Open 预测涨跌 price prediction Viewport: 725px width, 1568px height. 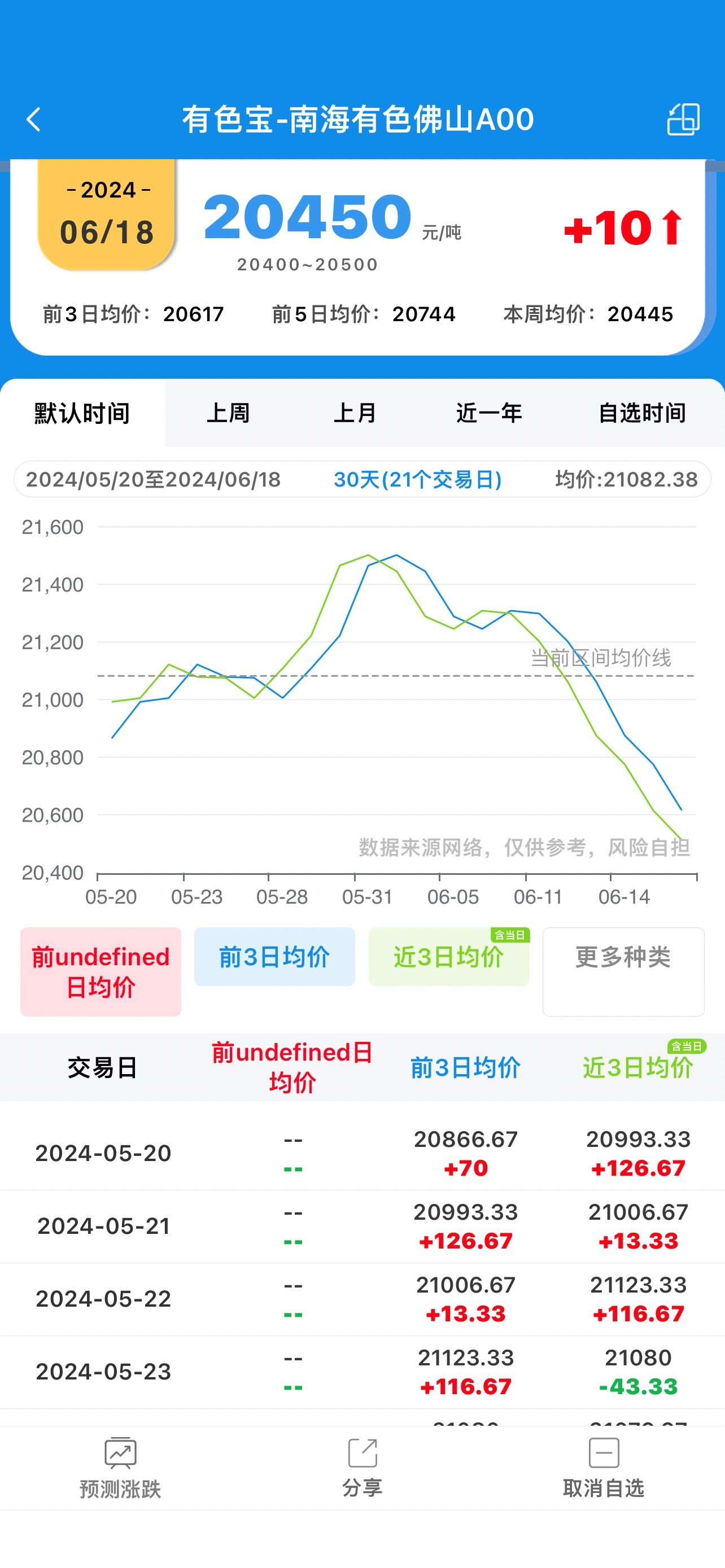pyautogui.click(x=120, y=1468)
